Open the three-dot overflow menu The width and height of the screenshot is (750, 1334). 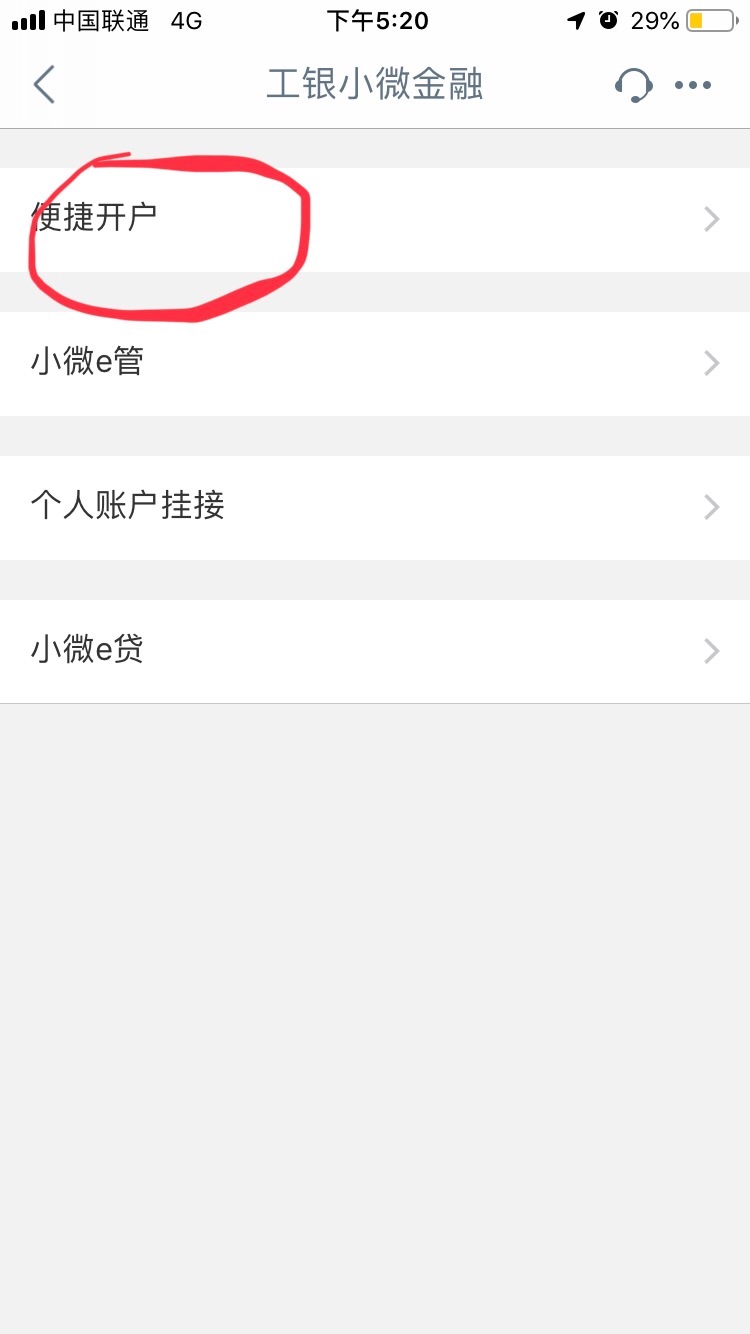693,86
